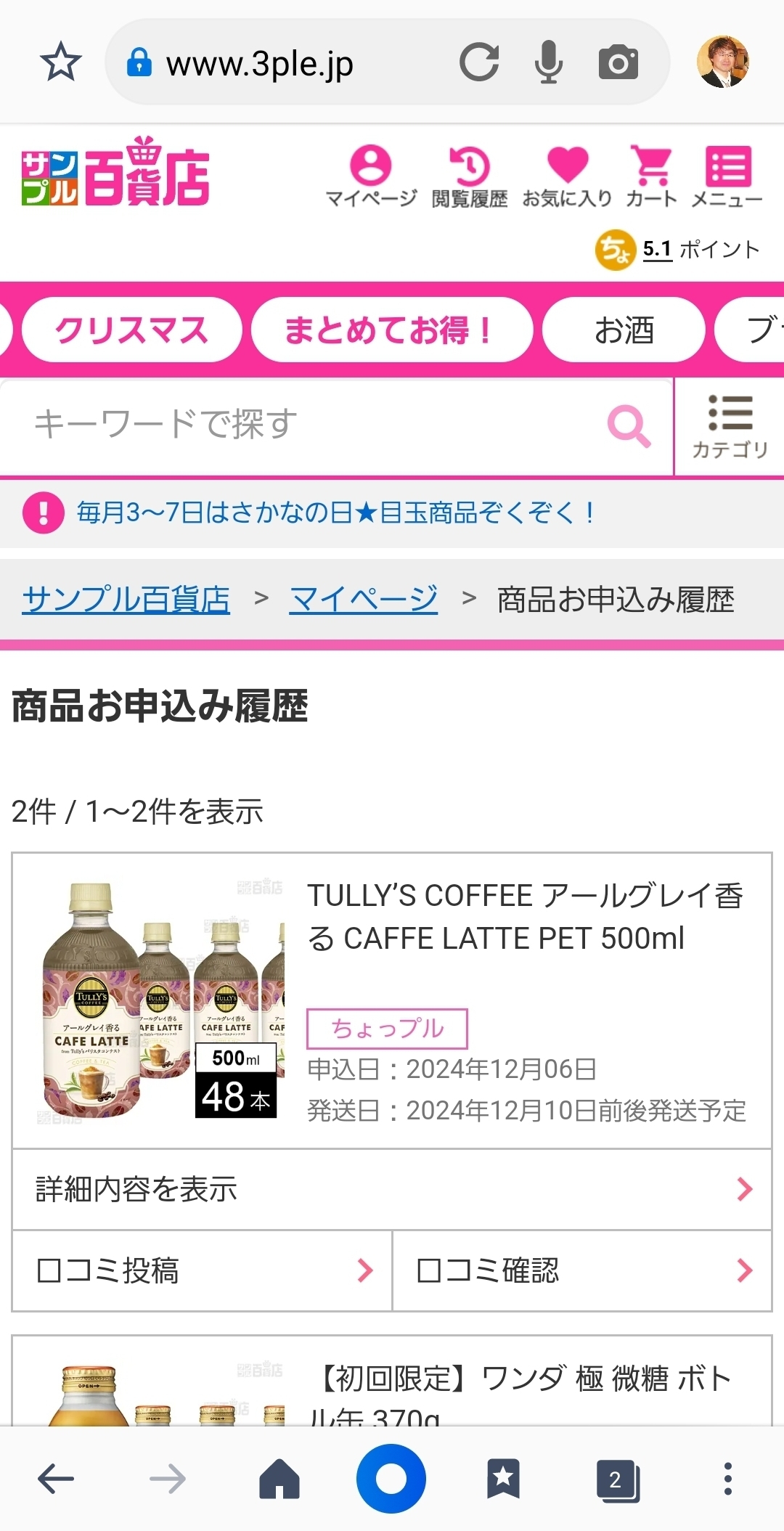Open the browser tab switcher
Image resolution: width=784 pixels, height=1531 pixels.
[x=617, y=1479]
